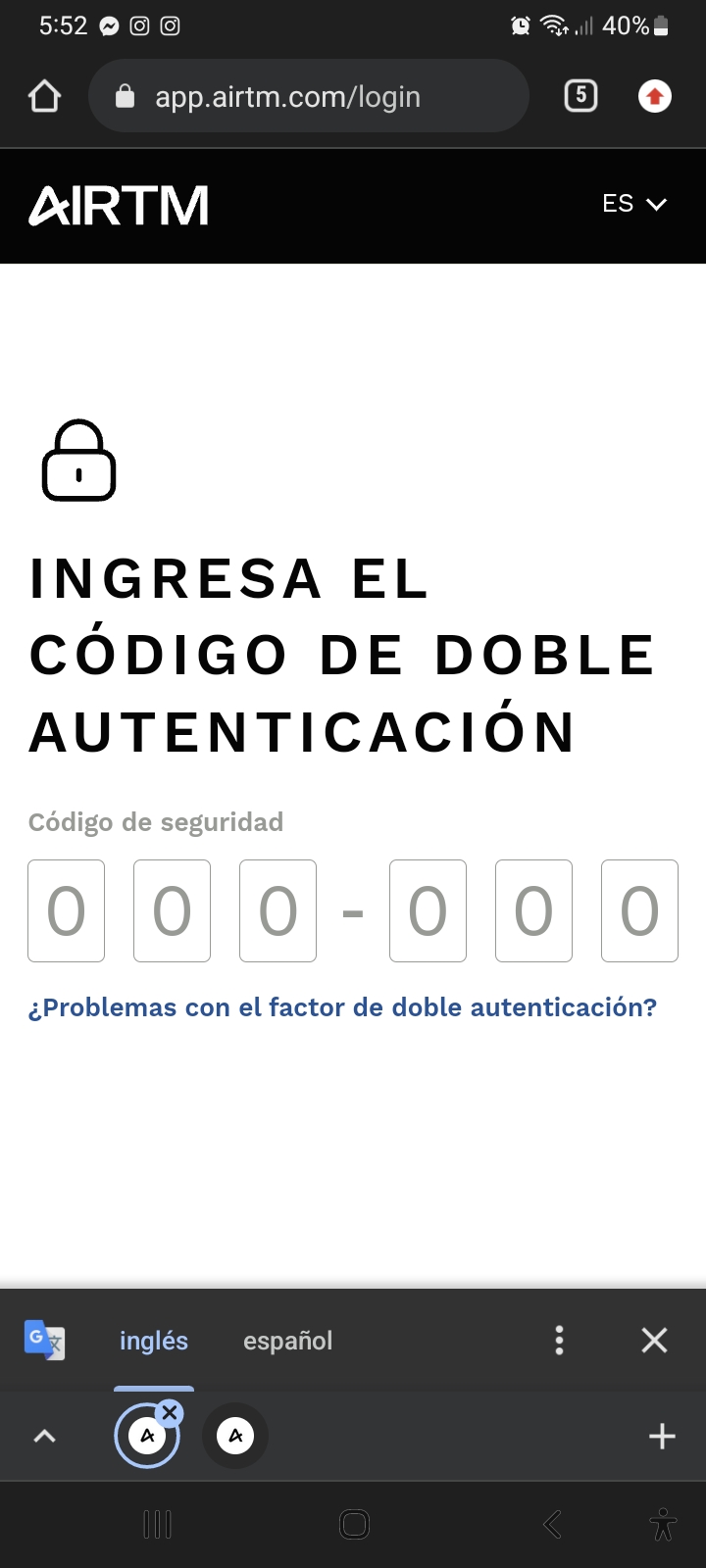The width and height of the screenshot is (706, 1568).
Task: Go to the browser home page
Action: (45, 96)
